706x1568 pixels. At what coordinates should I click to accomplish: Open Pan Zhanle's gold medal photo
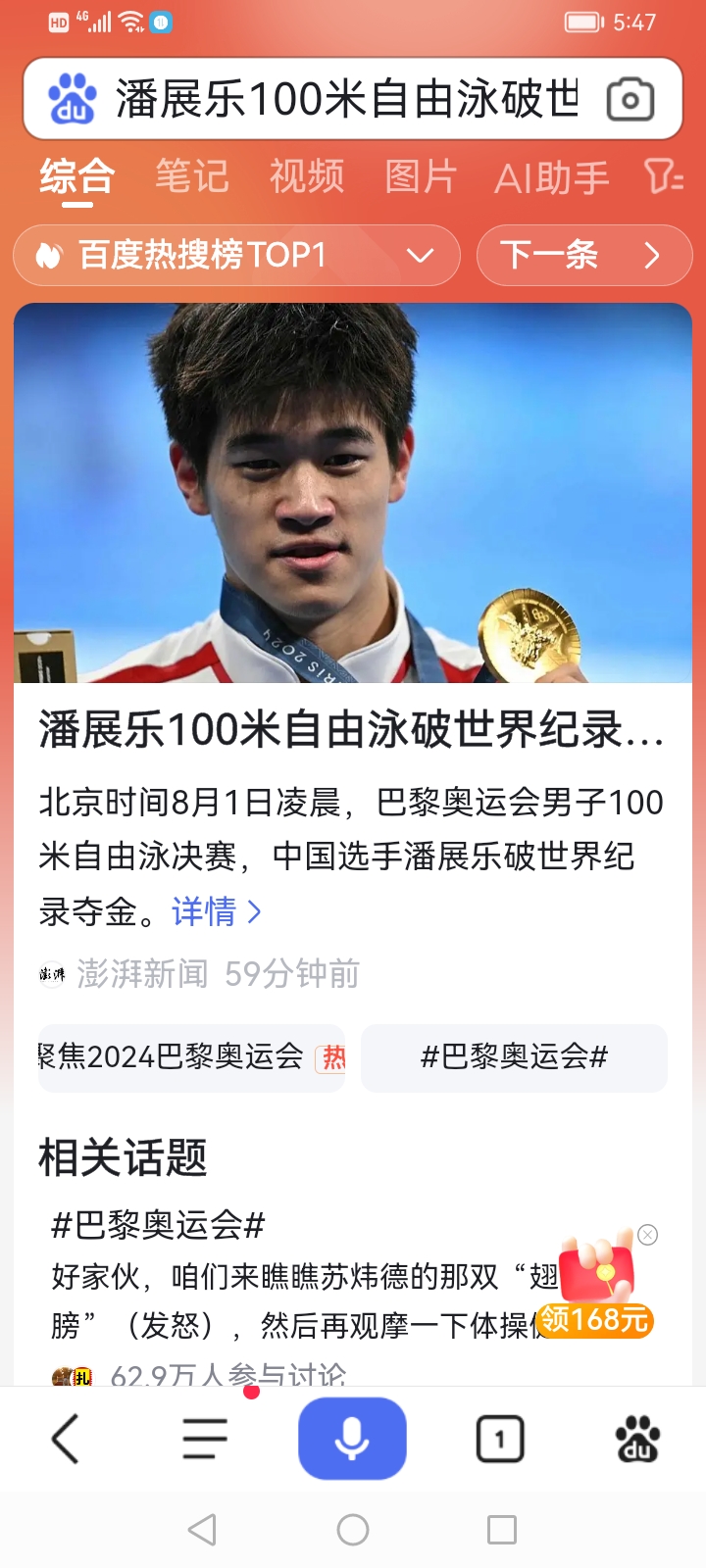(x=353, y=492)
